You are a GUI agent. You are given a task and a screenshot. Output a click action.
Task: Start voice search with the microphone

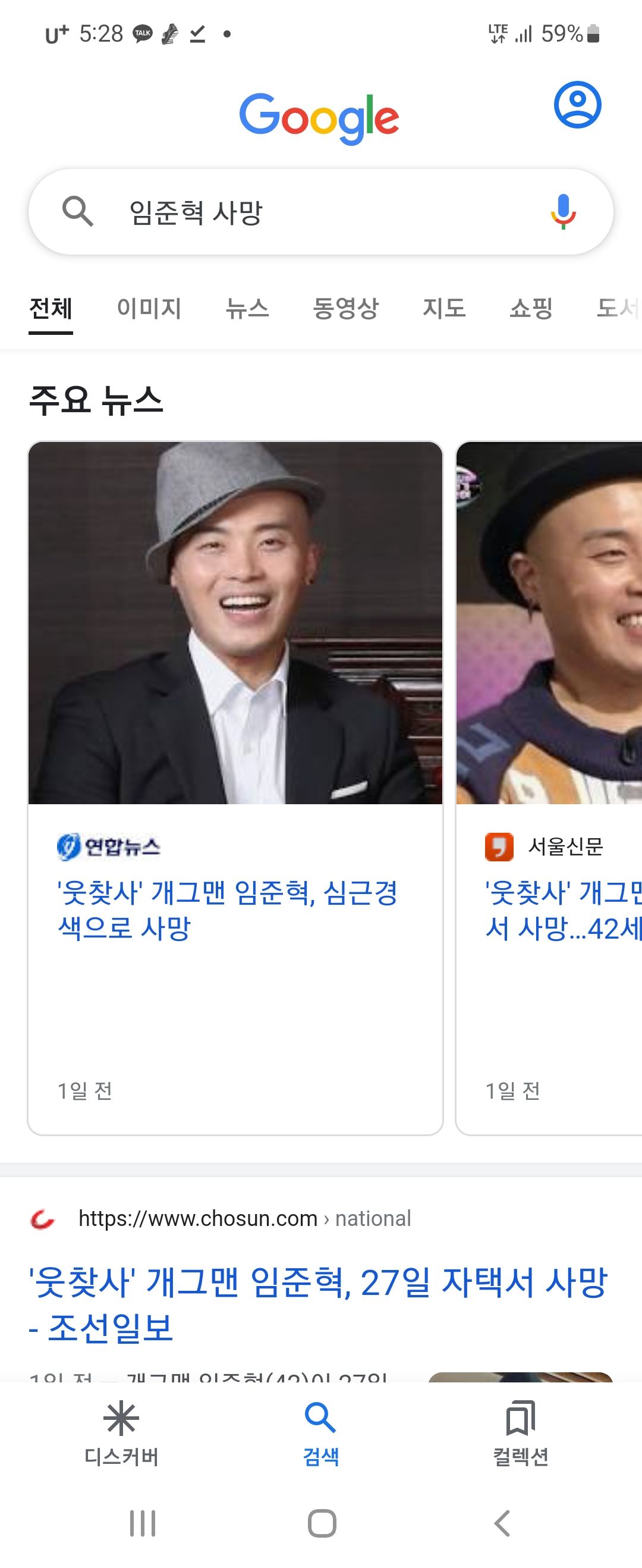click(x=564, y=211)
